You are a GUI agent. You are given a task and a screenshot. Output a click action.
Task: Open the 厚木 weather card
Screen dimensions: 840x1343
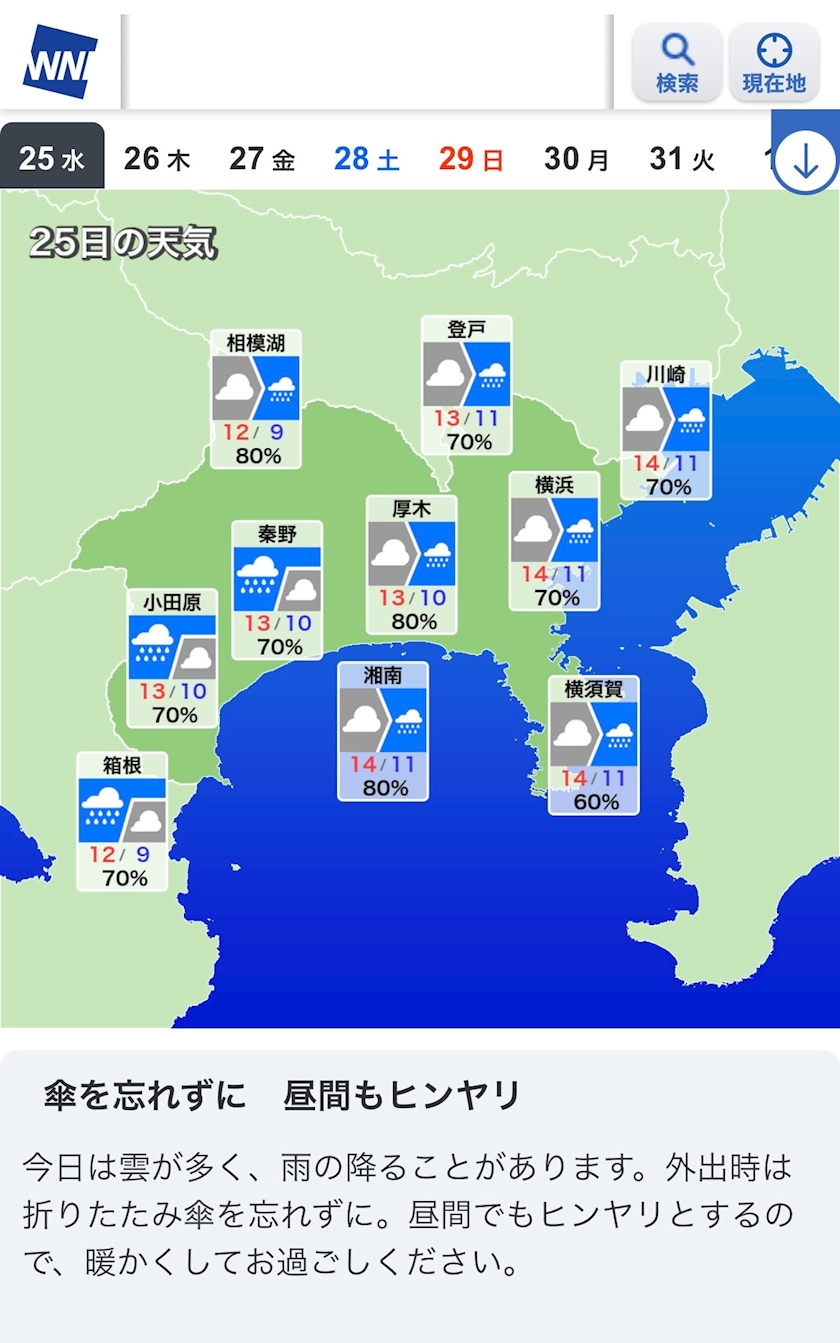click(x=411, y=565)
